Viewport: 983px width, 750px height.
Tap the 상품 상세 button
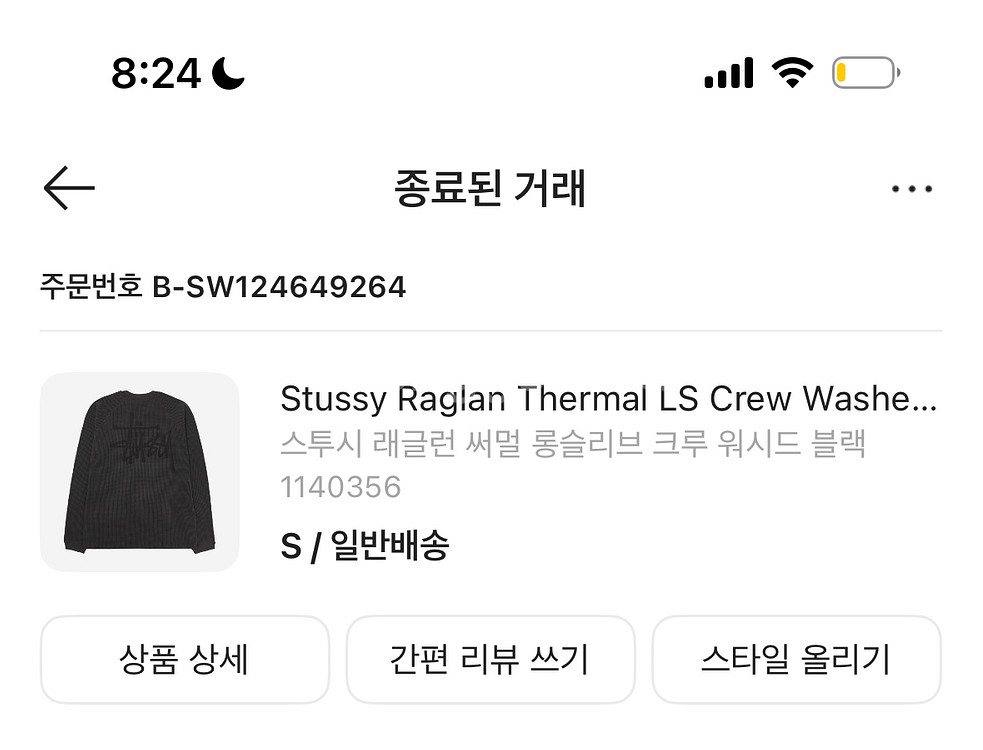pyautogui.click(x=184, y=659)
